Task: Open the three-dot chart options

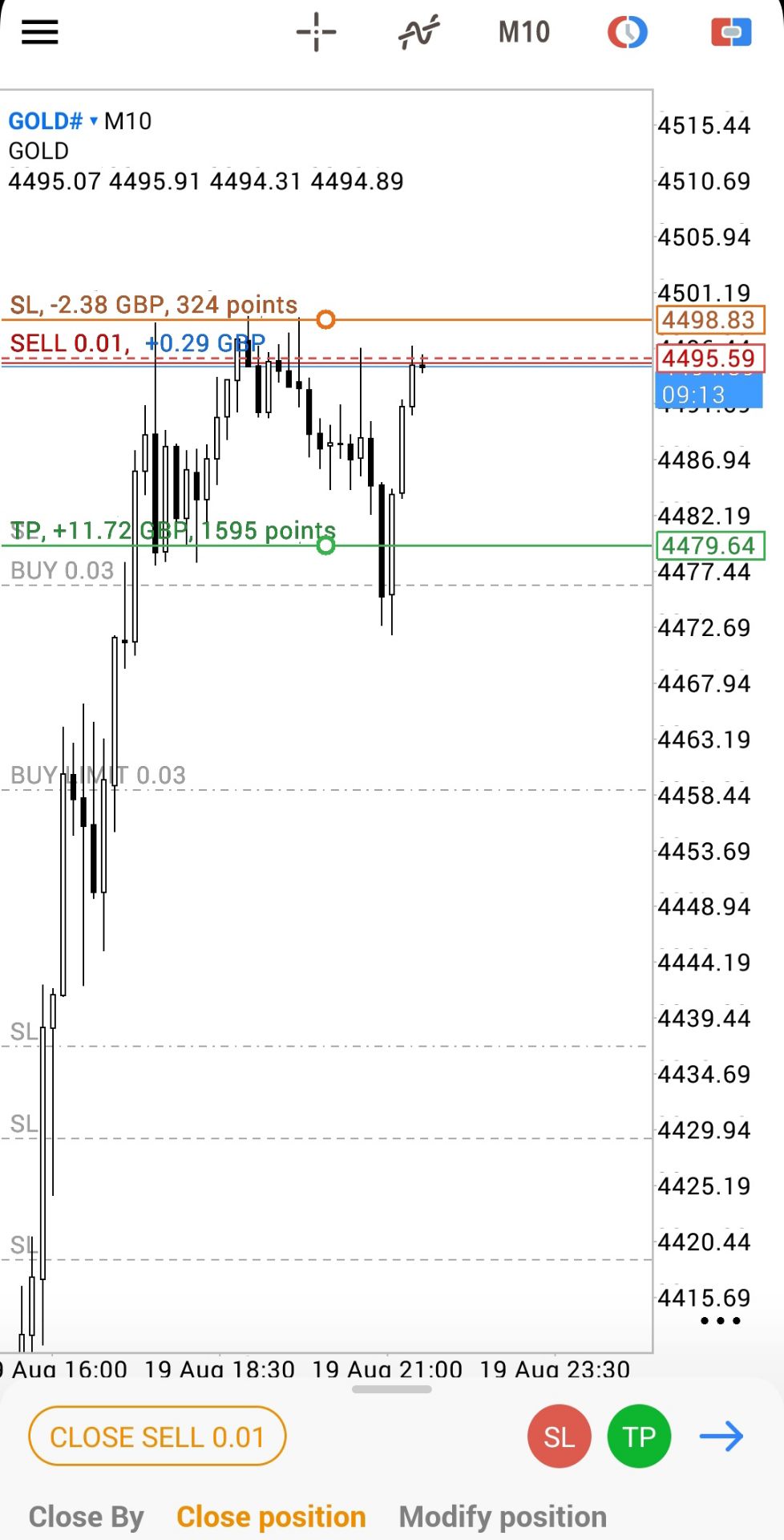Action: click(x=721, y=1320)
